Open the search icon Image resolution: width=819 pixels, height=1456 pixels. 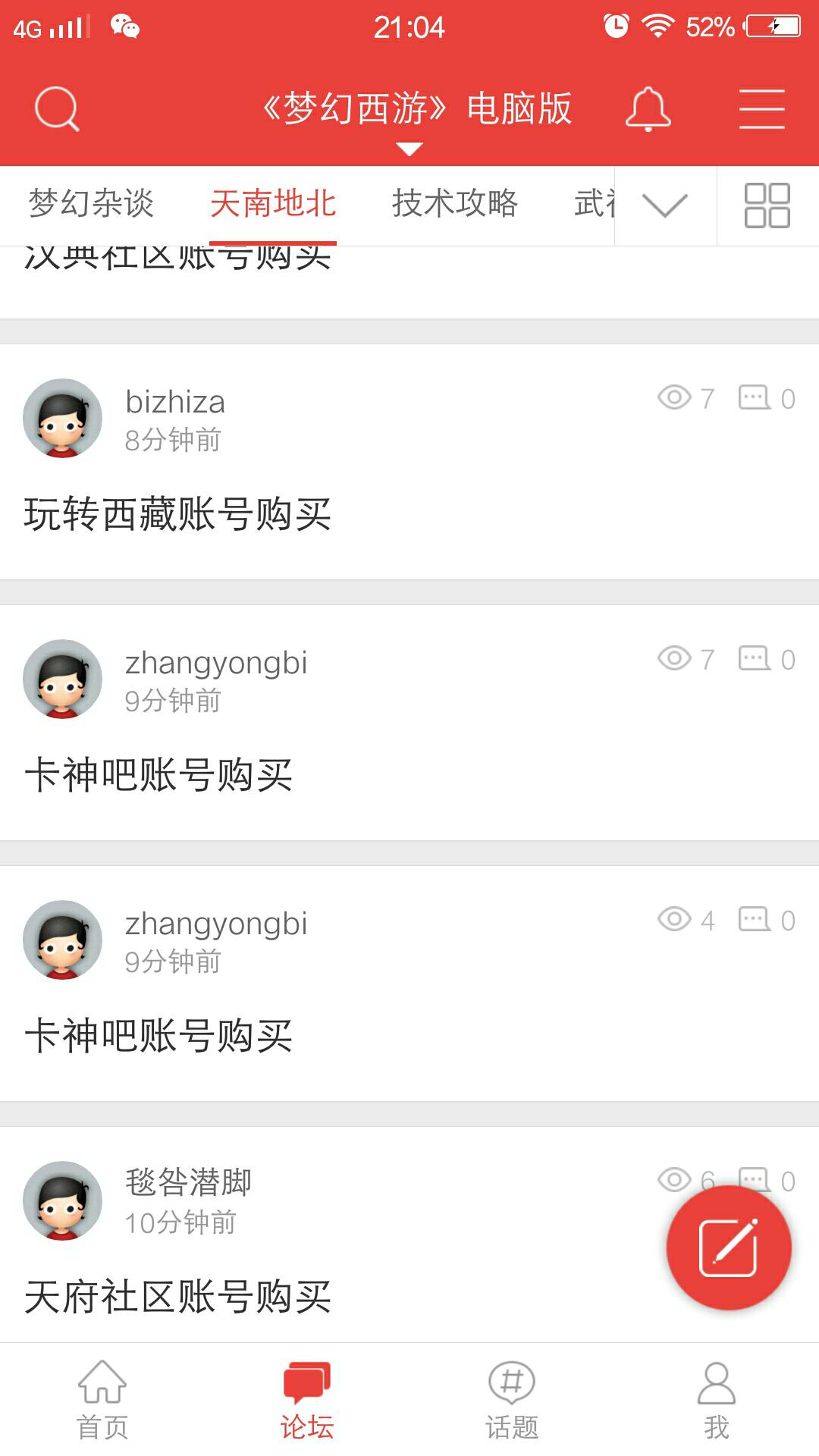pyautogui.click(x=57, y=109)
